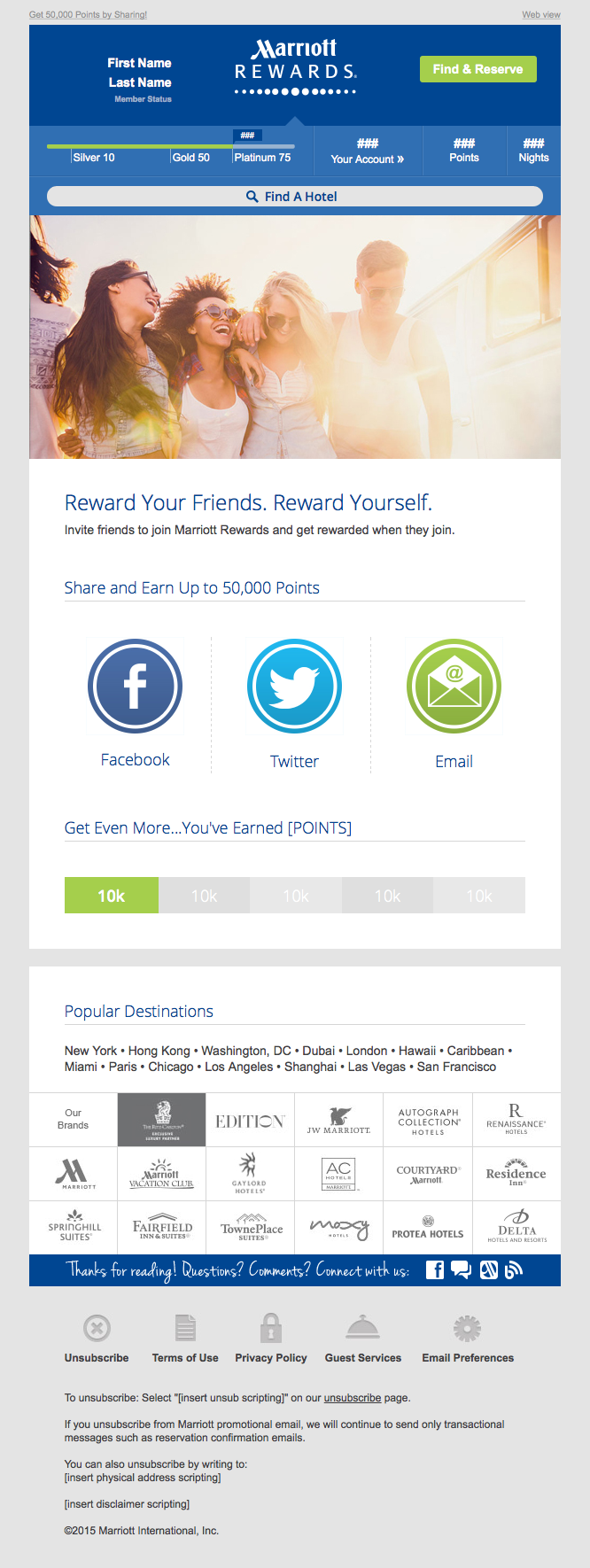Screen dimensions: 590x1568
Task: Share the invite by Email icon
Action: coord(454,687)
